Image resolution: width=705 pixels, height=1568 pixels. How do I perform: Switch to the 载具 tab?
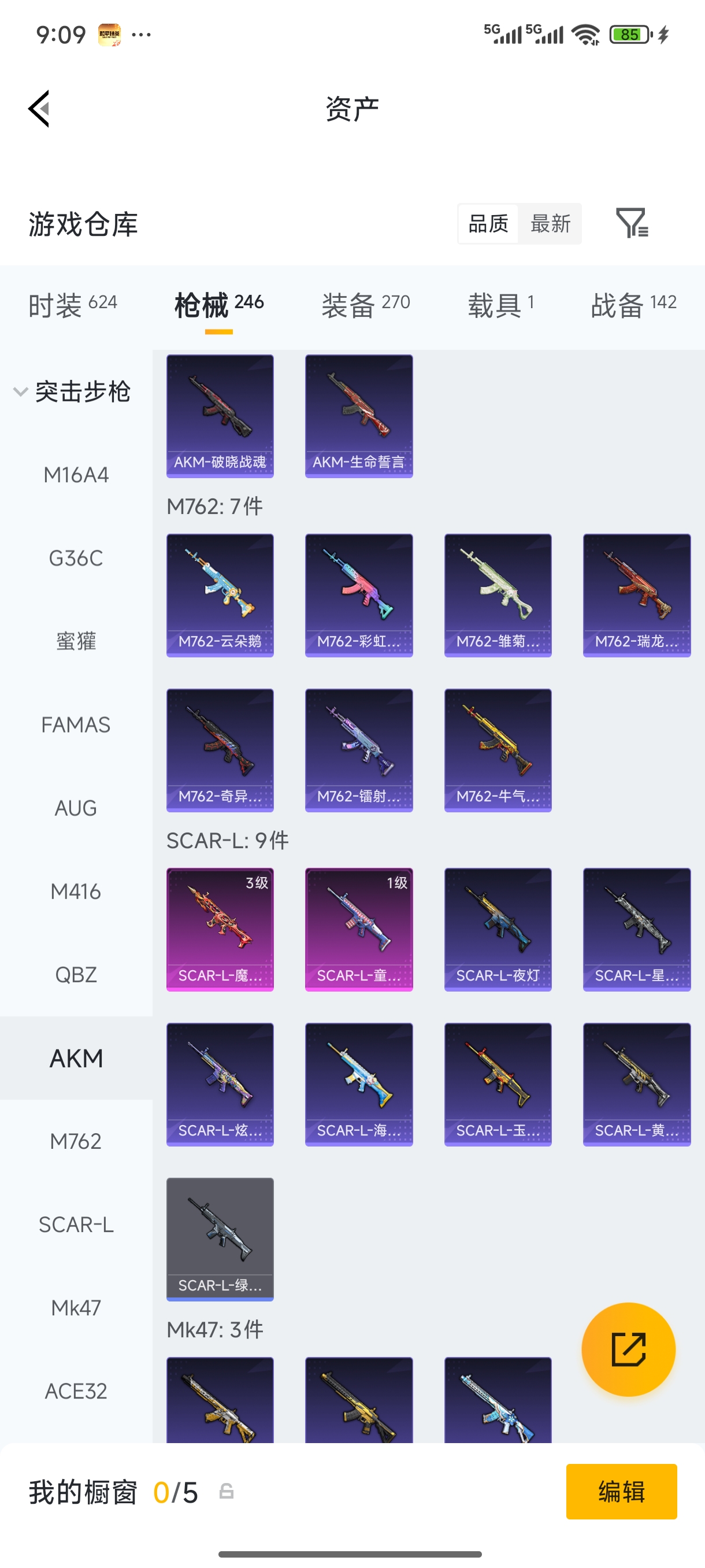point(500,304)
